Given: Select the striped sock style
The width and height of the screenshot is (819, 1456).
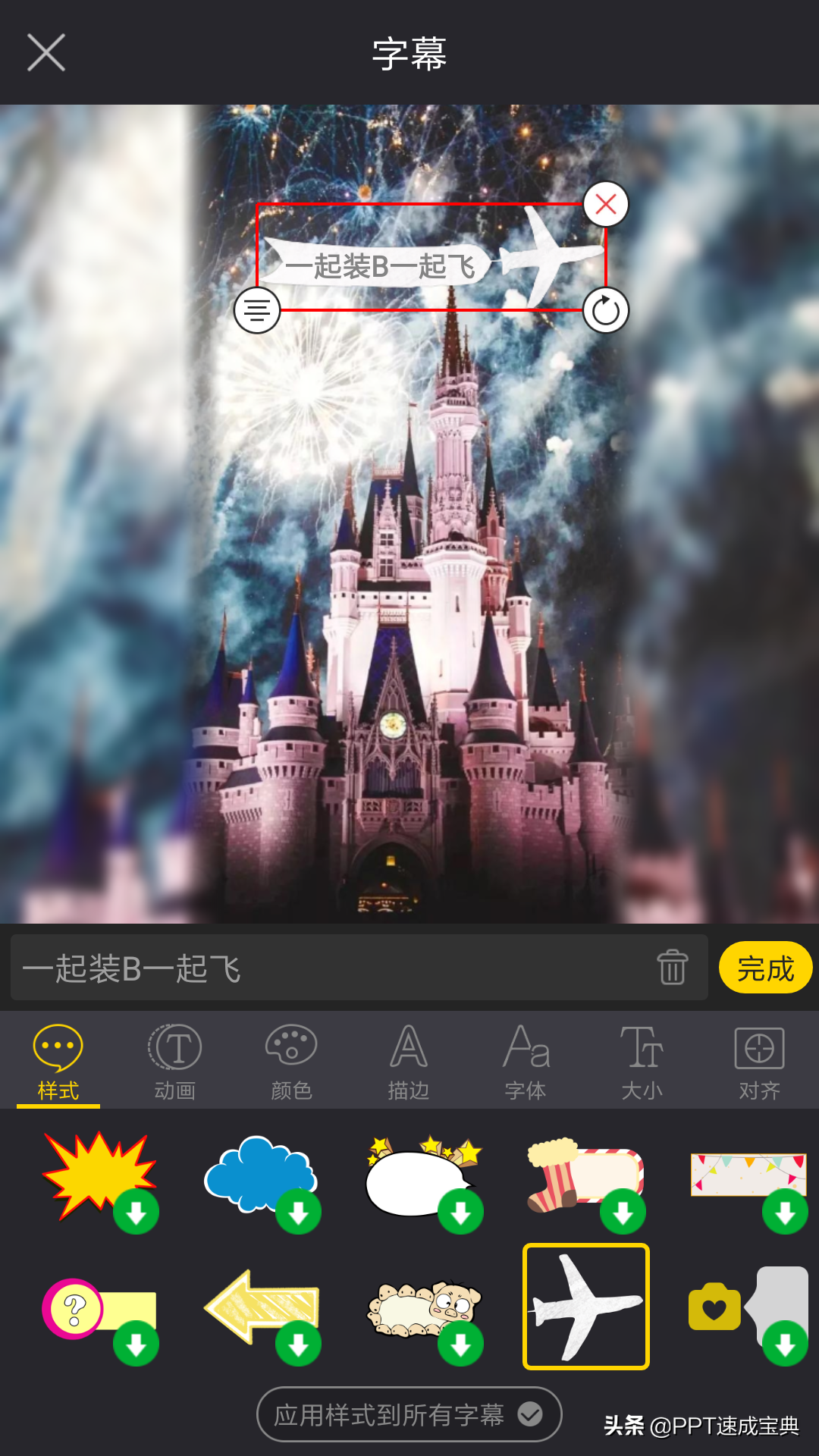Looking at the screenshot, I should point(585,1175).
